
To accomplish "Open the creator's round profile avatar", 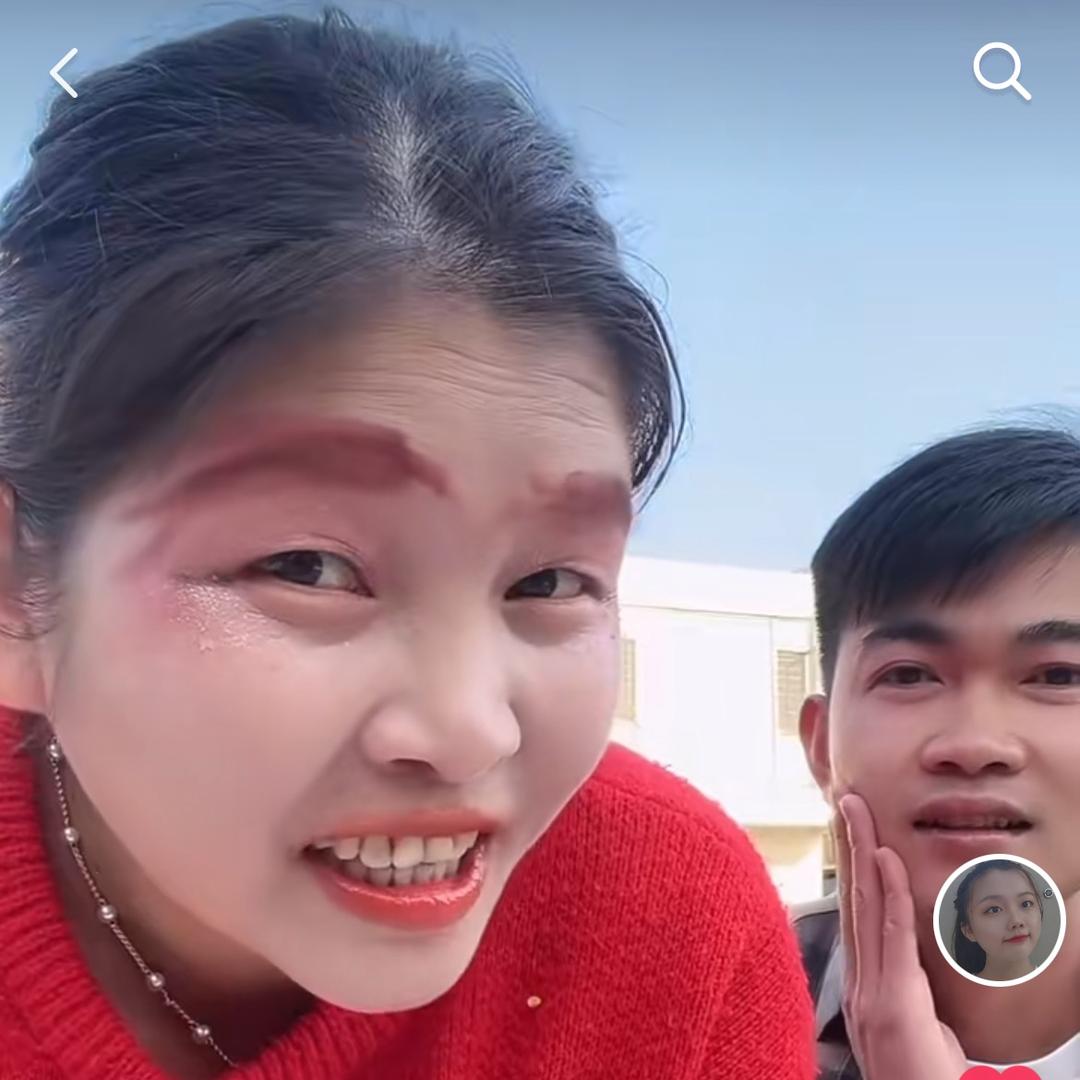I will pos(999,920).
